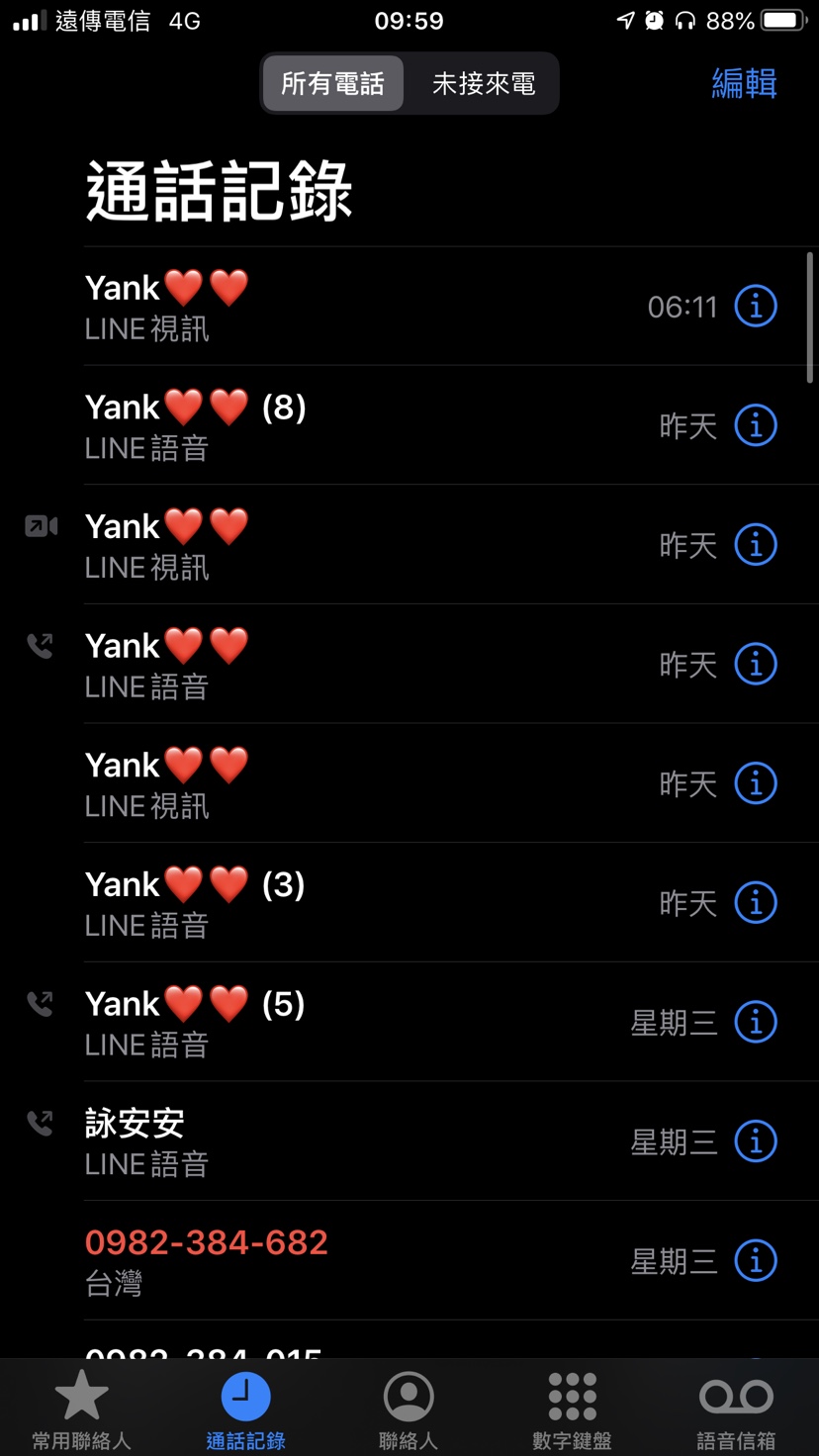Go to the 聯絡人 tab
Image resolution: width=819 pixels, height=1456 pixels.
click(409, 1410)
